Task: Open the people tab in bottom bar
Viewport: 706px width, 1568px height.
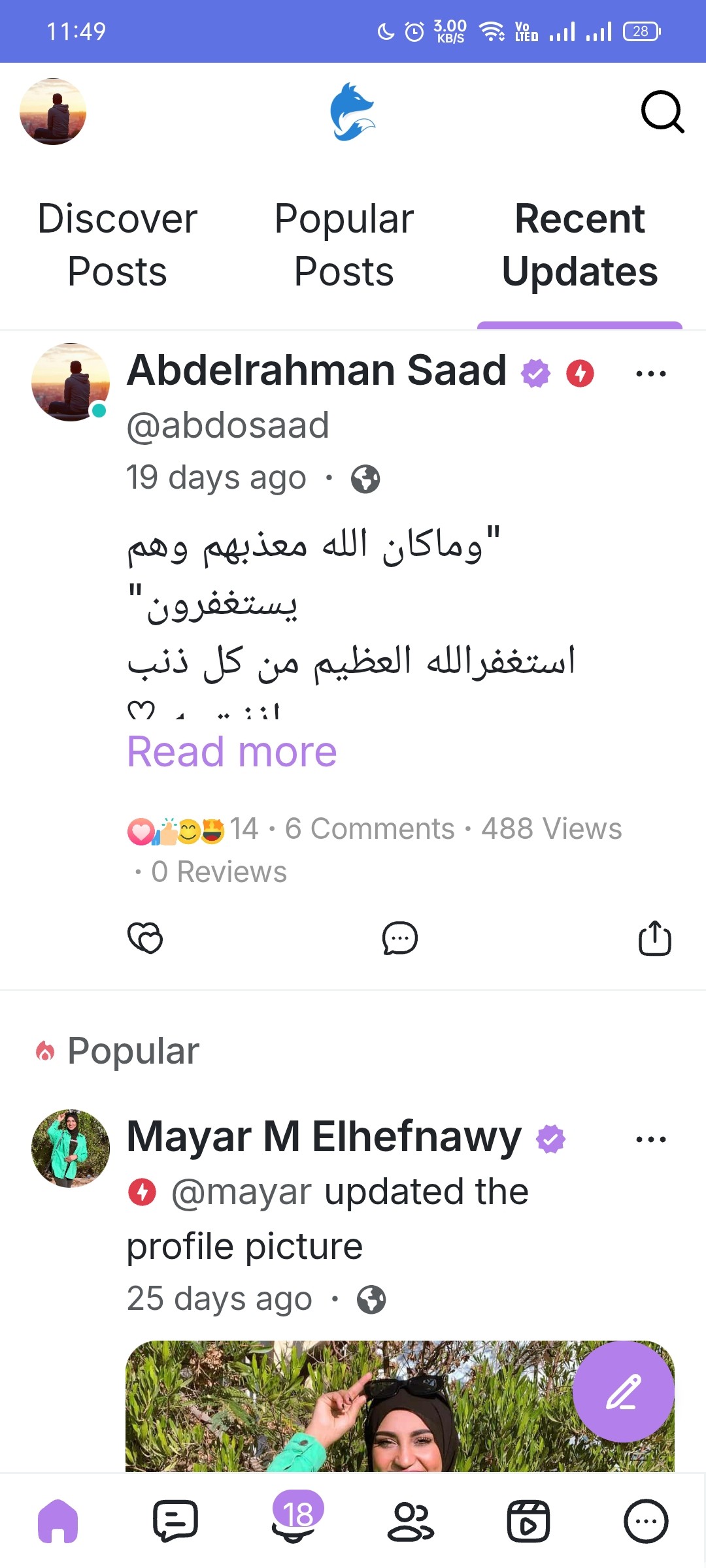Action: (411, 1521)
